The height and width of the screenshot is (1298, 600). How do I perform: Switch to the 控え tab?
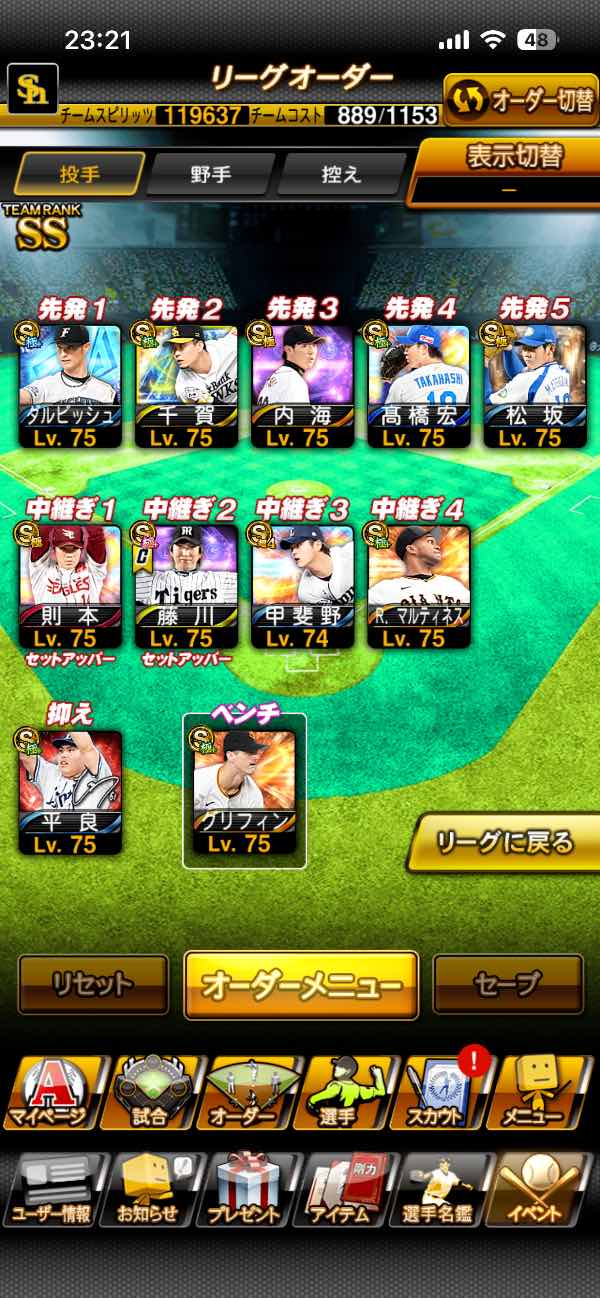click(340, 175)
